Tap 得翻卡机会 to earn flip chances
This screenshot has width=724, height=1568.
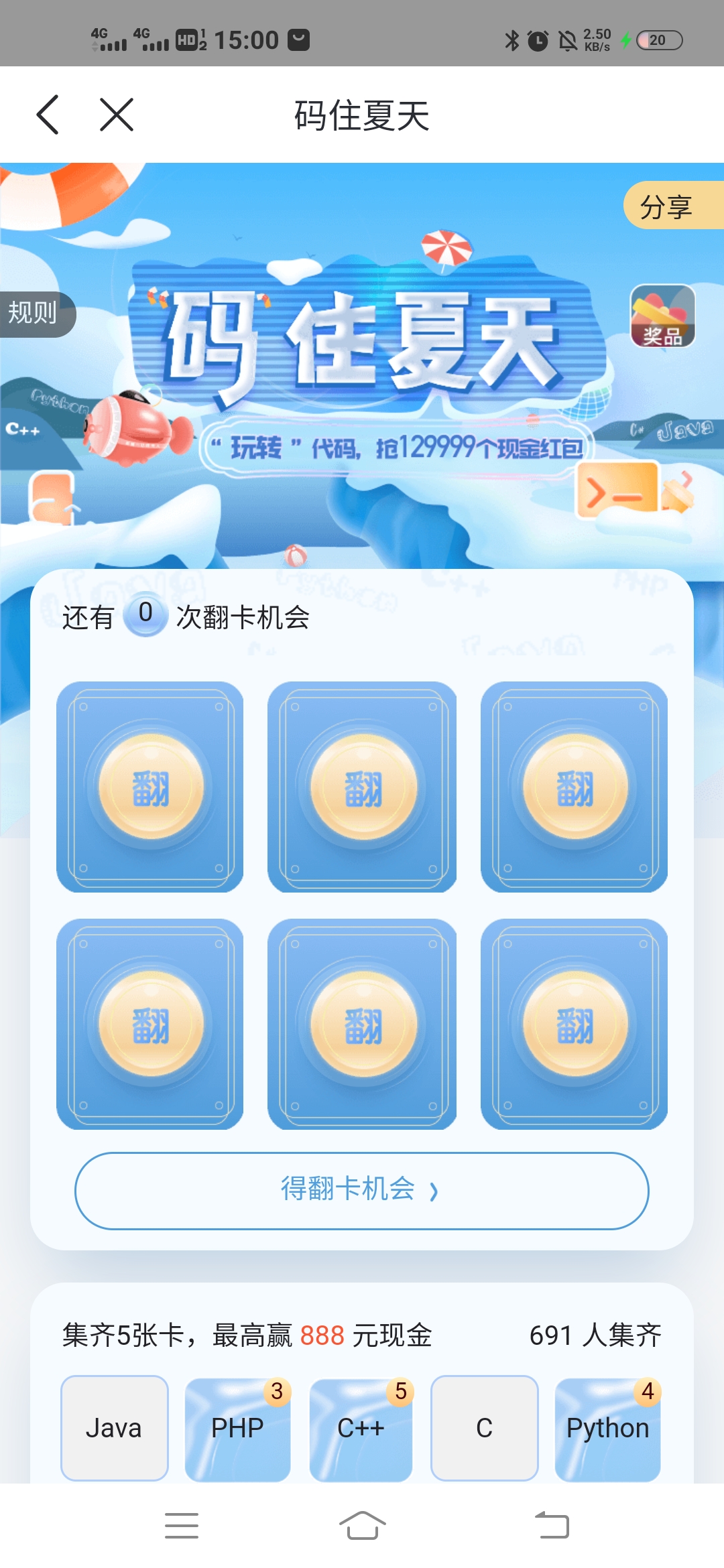point(362,1190)
